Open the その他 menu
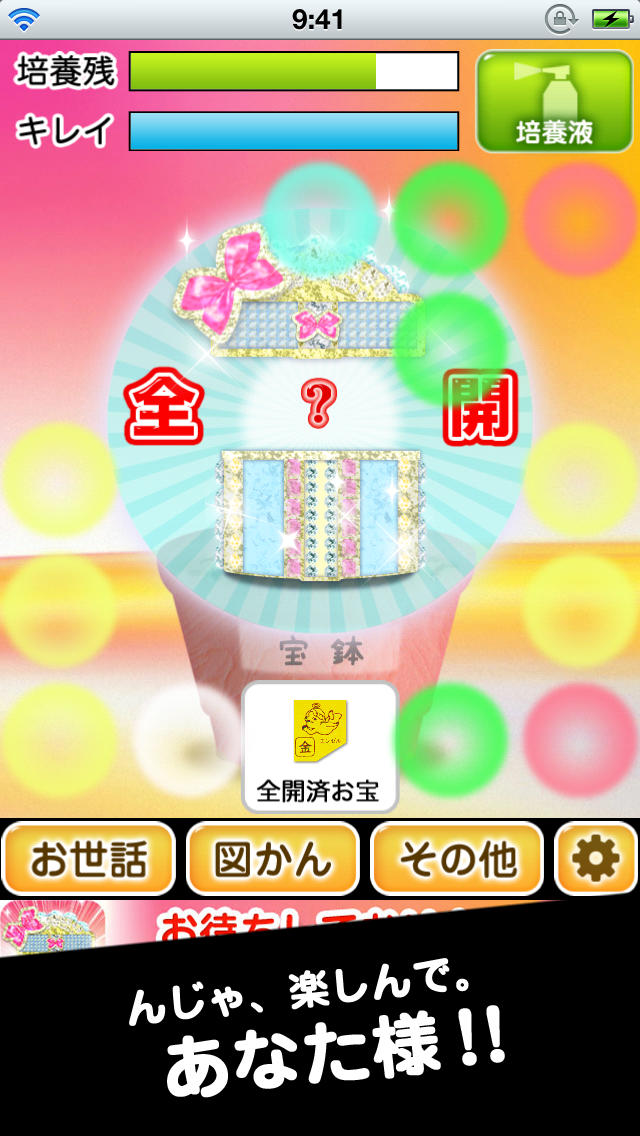 457,858
